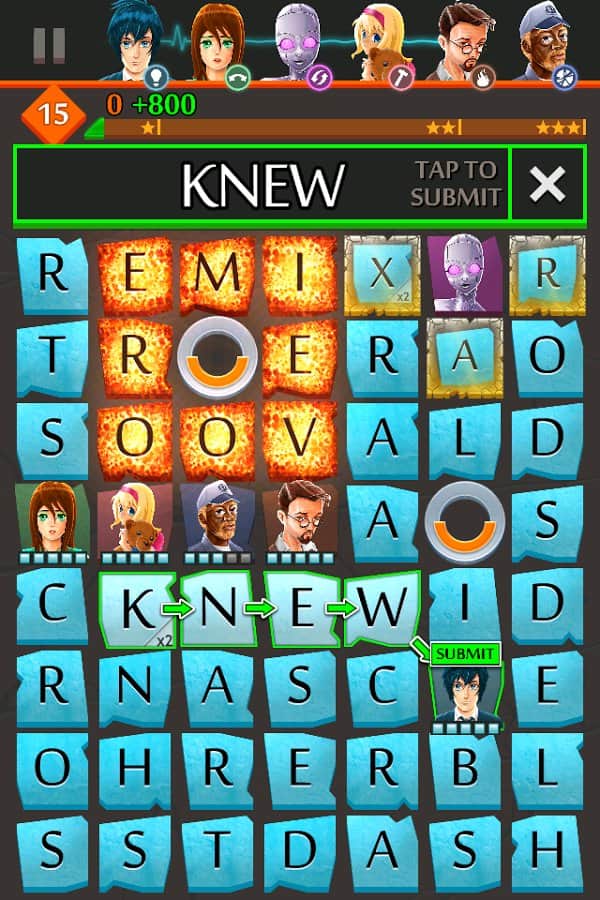Image resolution: width=600 pixels, height=900 pixels.
Task: Select the X x2 bonus tile
Action: (380, 273)
